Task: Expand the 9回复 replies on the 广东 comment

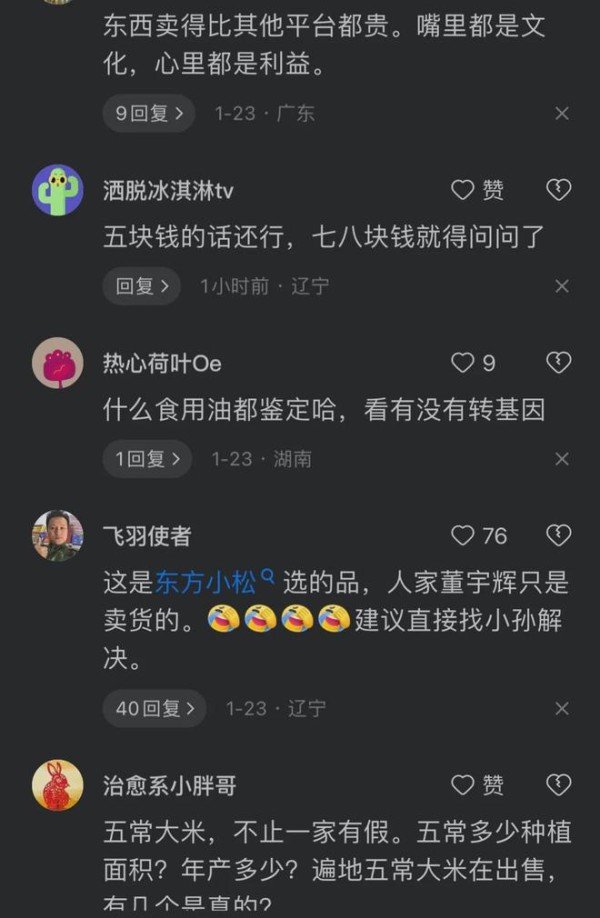Action: (148, 113)
